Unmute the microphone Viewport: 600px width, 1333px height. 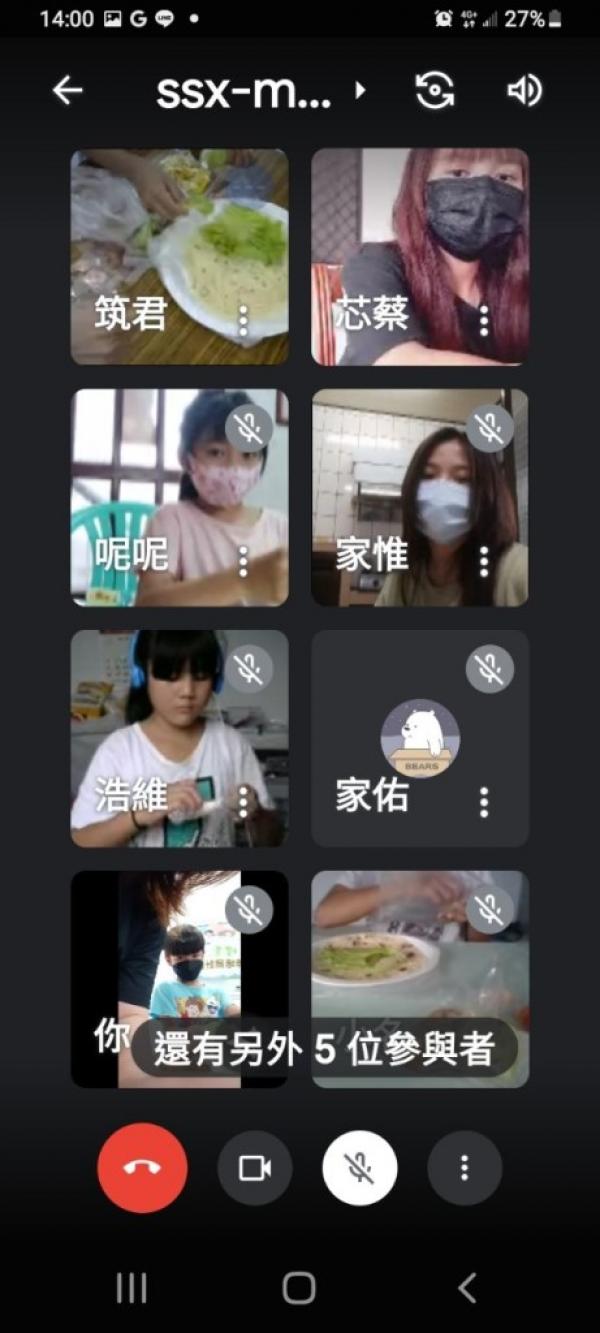[x=360, y=1168]
